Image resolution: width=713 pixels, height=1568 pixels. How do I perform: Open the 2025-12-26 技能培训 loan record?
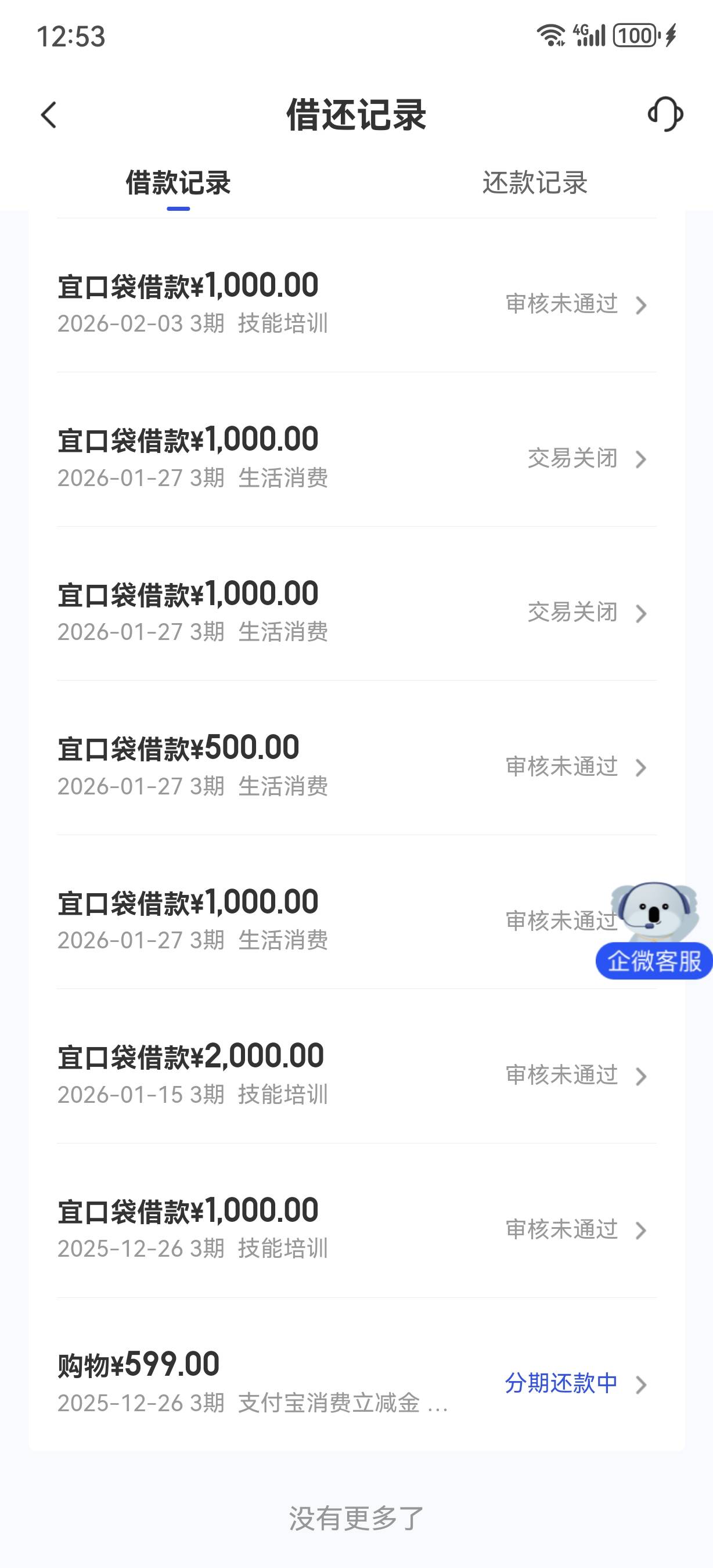(x=356, y=1228)
